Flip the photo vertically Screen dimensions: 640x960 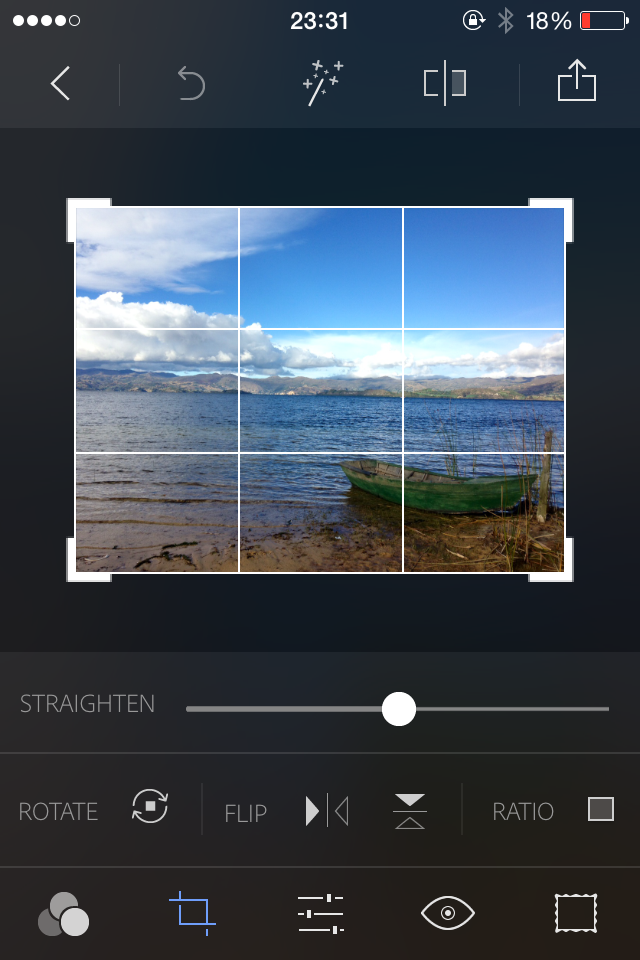410,810
